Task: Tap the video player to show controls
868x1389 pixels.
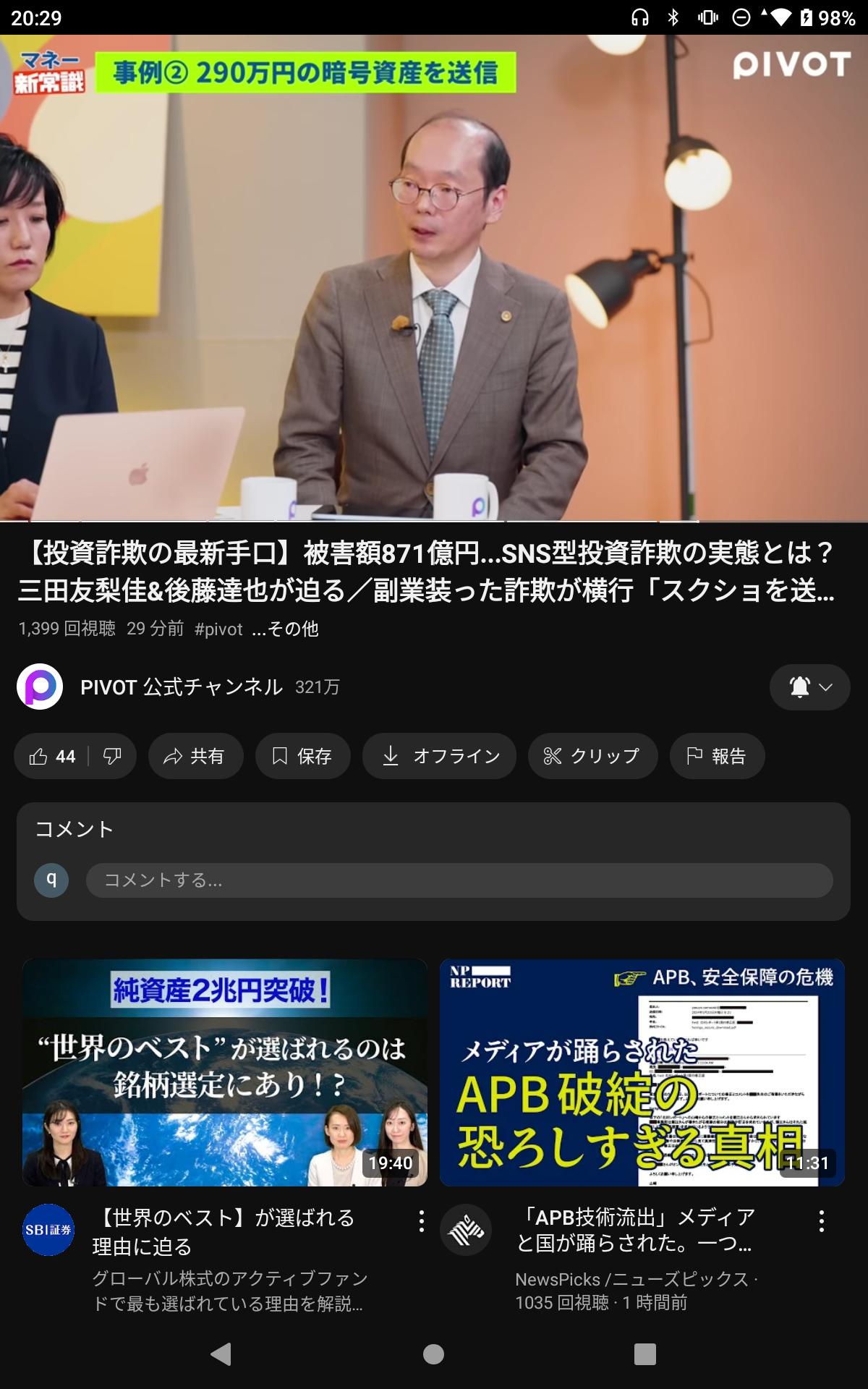Action: 434,278
